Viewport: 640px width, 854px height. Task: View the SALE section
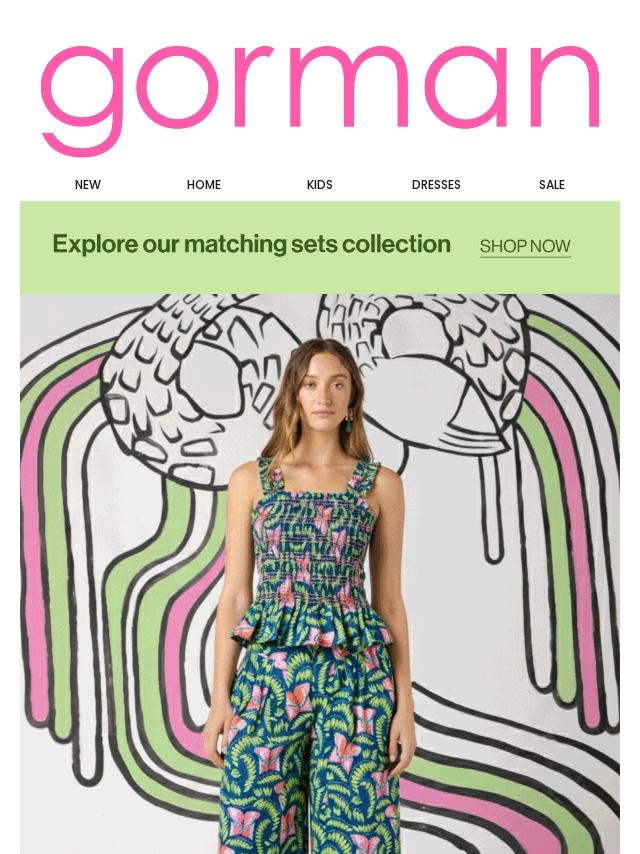(x=551, y=185)
